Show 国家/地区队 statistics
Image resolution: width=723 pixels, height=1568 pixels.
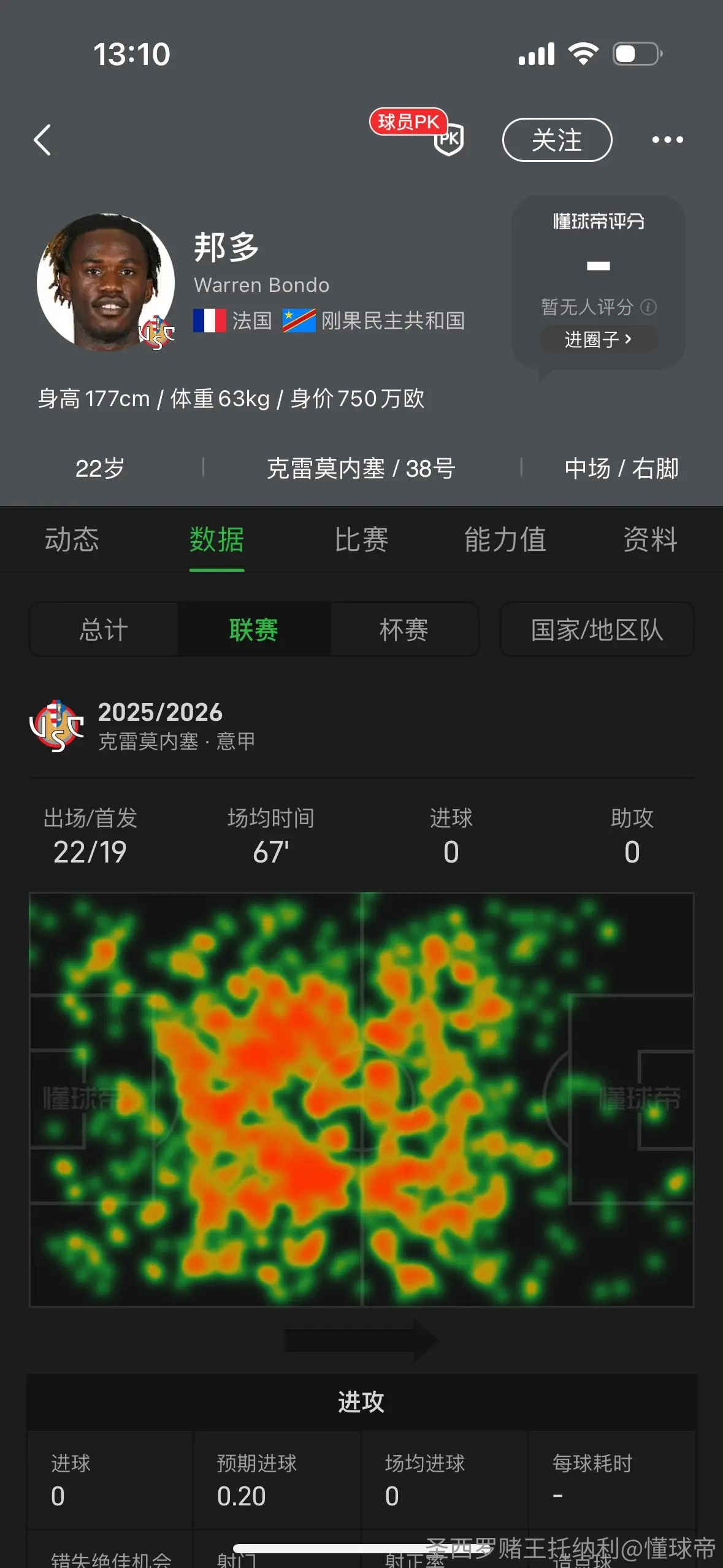[597, 629]
